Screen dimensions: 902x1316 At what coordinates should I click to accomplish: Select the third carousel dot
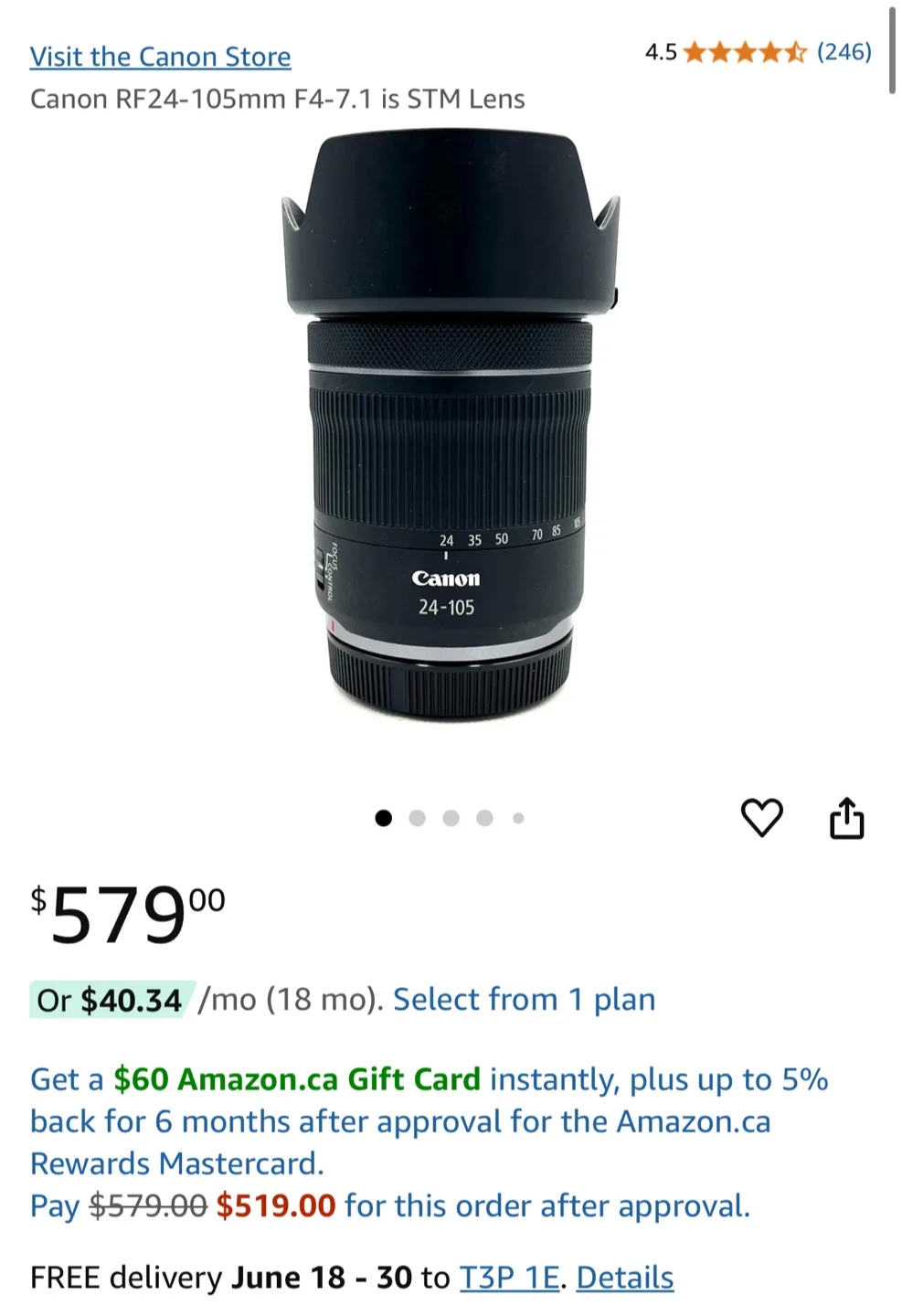tap(451, 817)
